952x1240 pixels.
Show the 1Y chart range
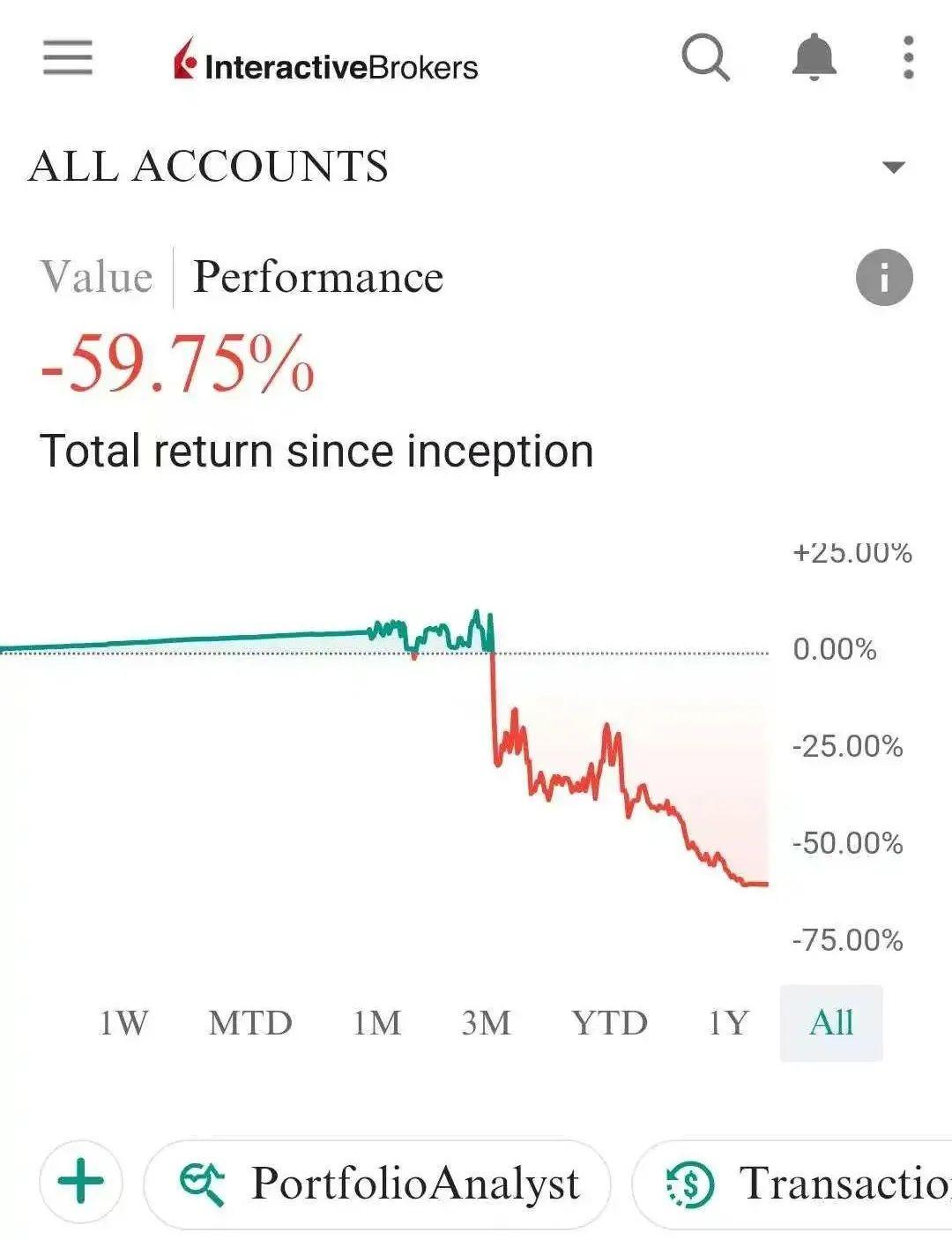pyautogui.click(x=728, y=1023)
